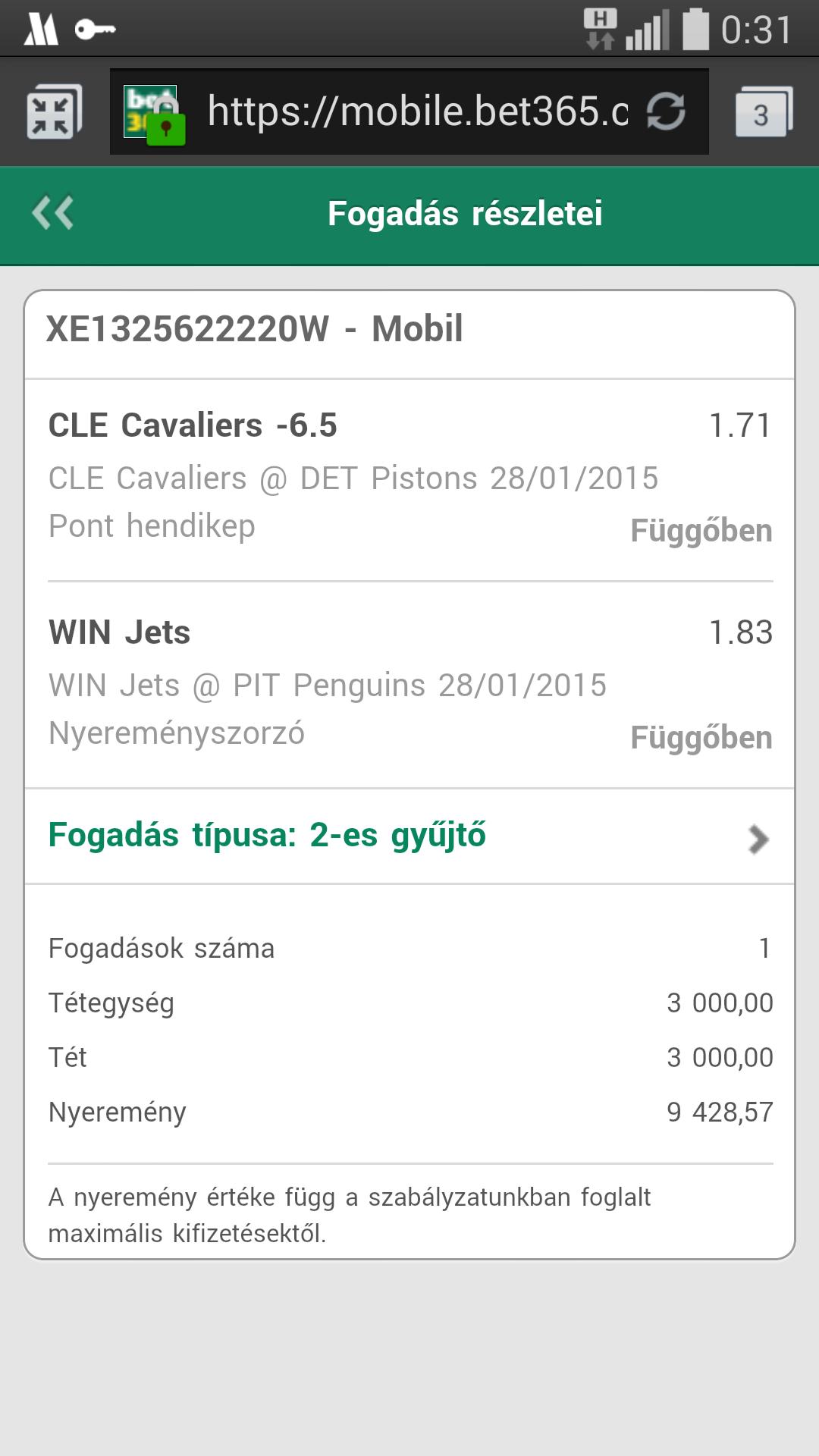
Task: Tap the browser URL address bar
Action: (x=417, y=111)
